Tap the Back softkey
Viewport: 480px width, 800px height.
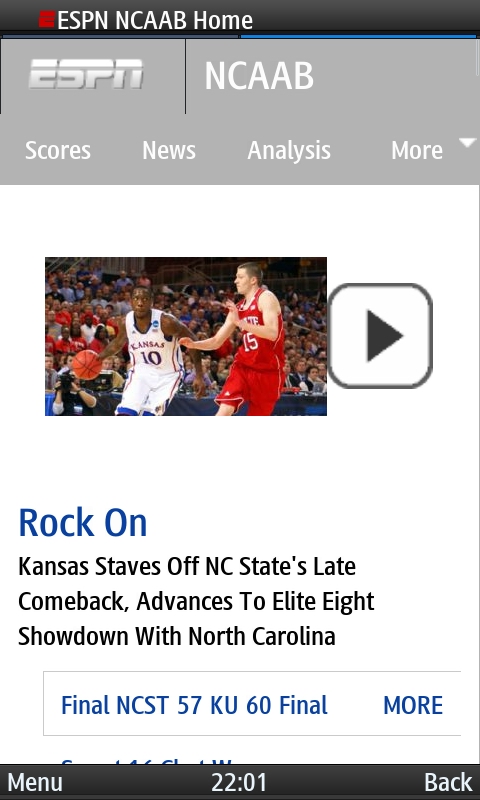[448, 782]
